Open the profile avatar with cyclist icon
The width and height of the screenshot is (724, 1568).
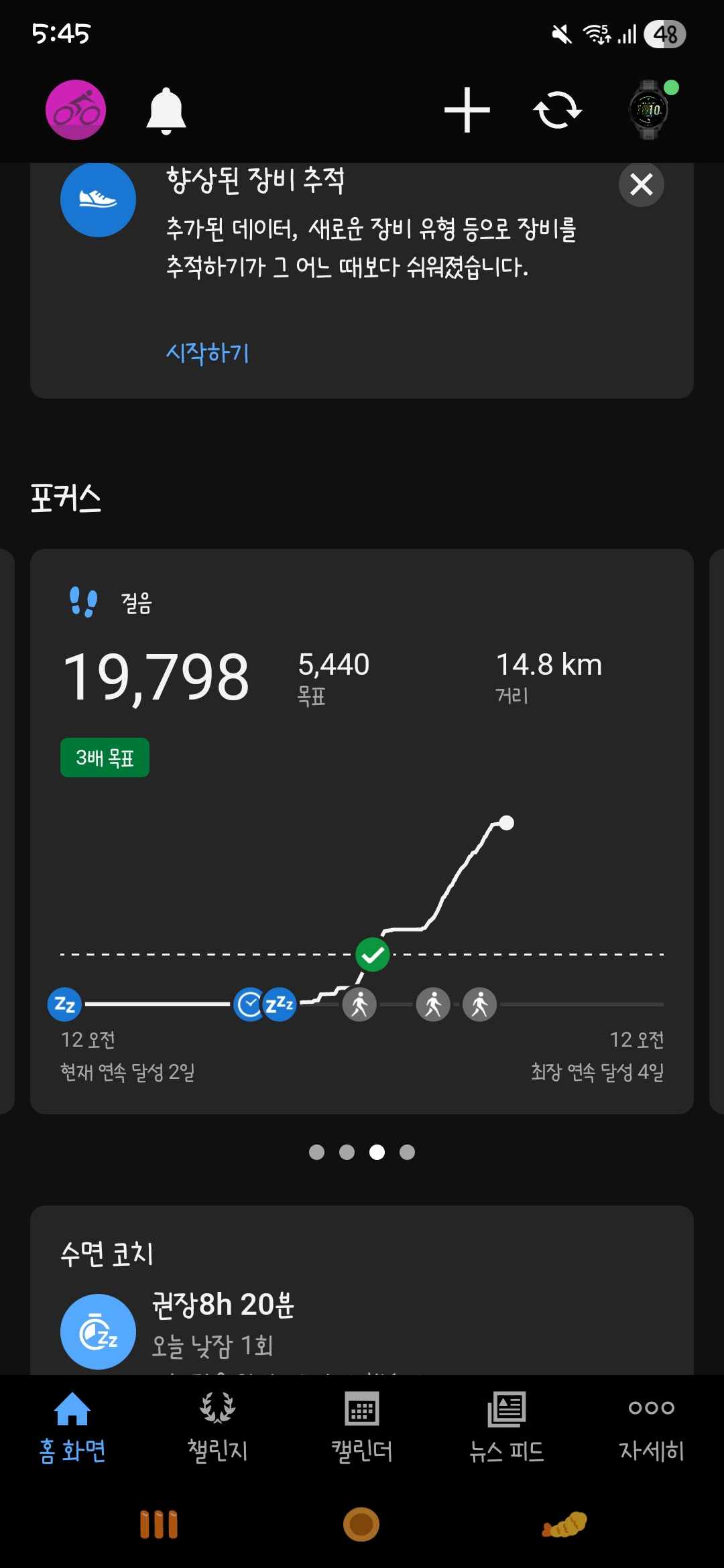[x=76, y=110]
